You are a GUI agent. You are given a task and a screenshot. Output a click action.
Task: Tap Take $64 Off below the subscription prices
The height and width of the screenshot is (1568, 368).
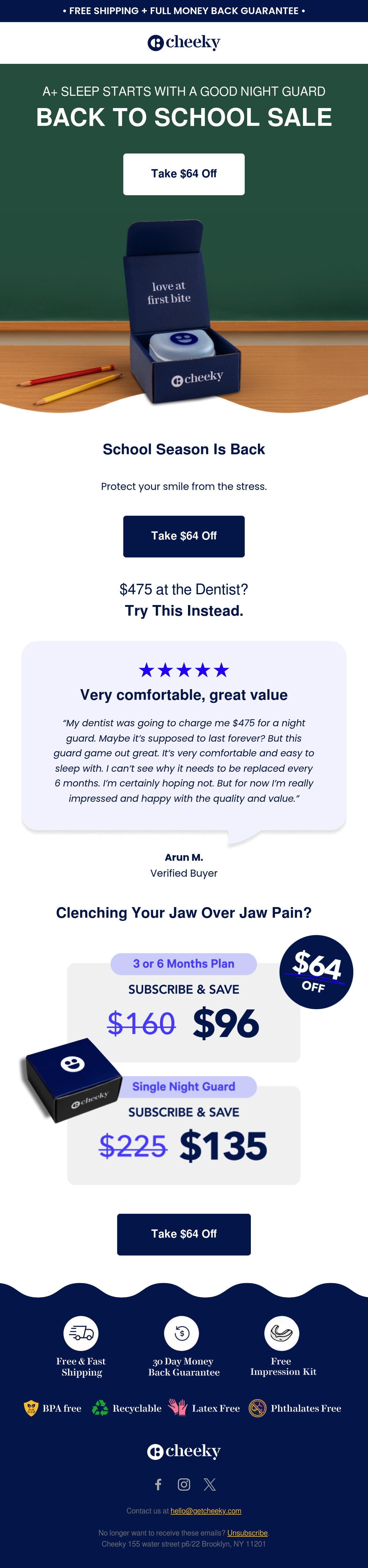184,1234
